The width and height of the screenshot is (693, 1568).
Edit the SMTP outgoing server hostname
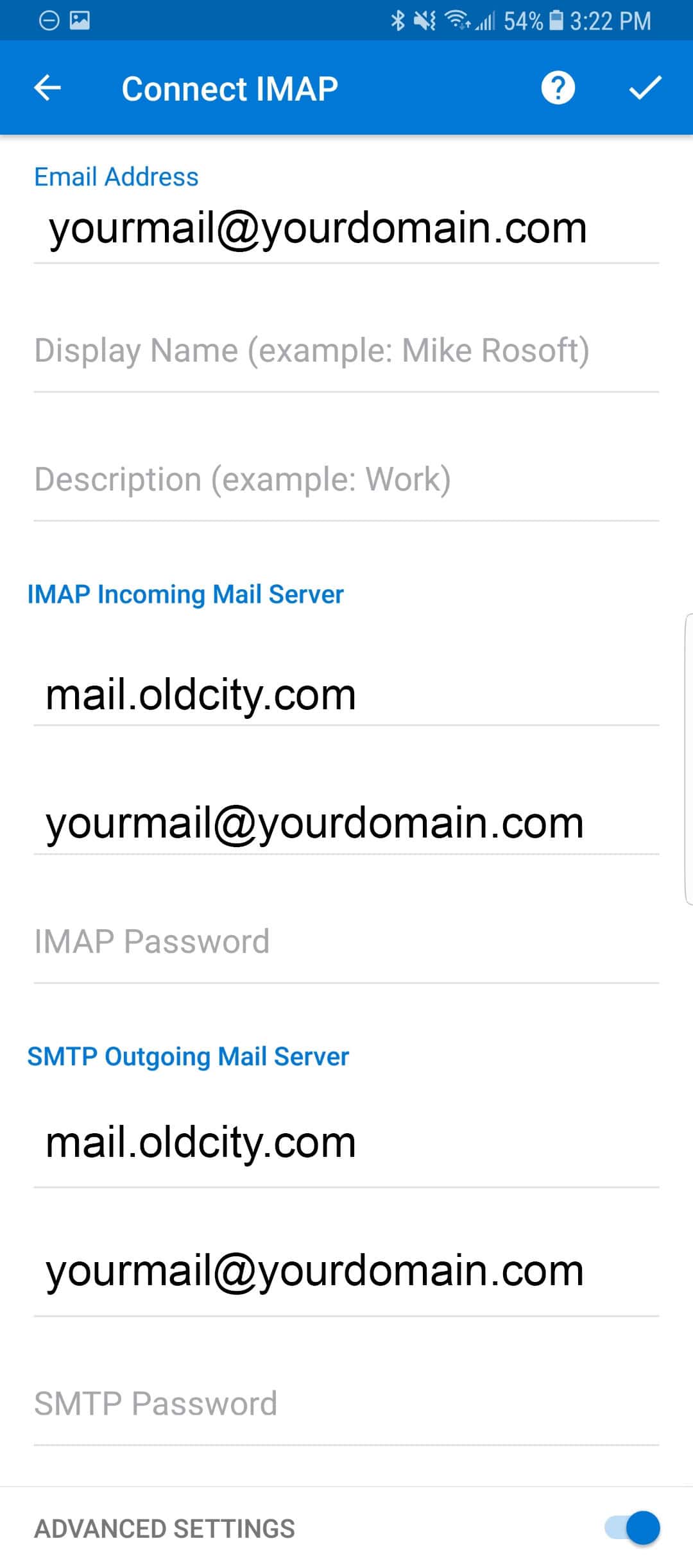(346, 1143)
